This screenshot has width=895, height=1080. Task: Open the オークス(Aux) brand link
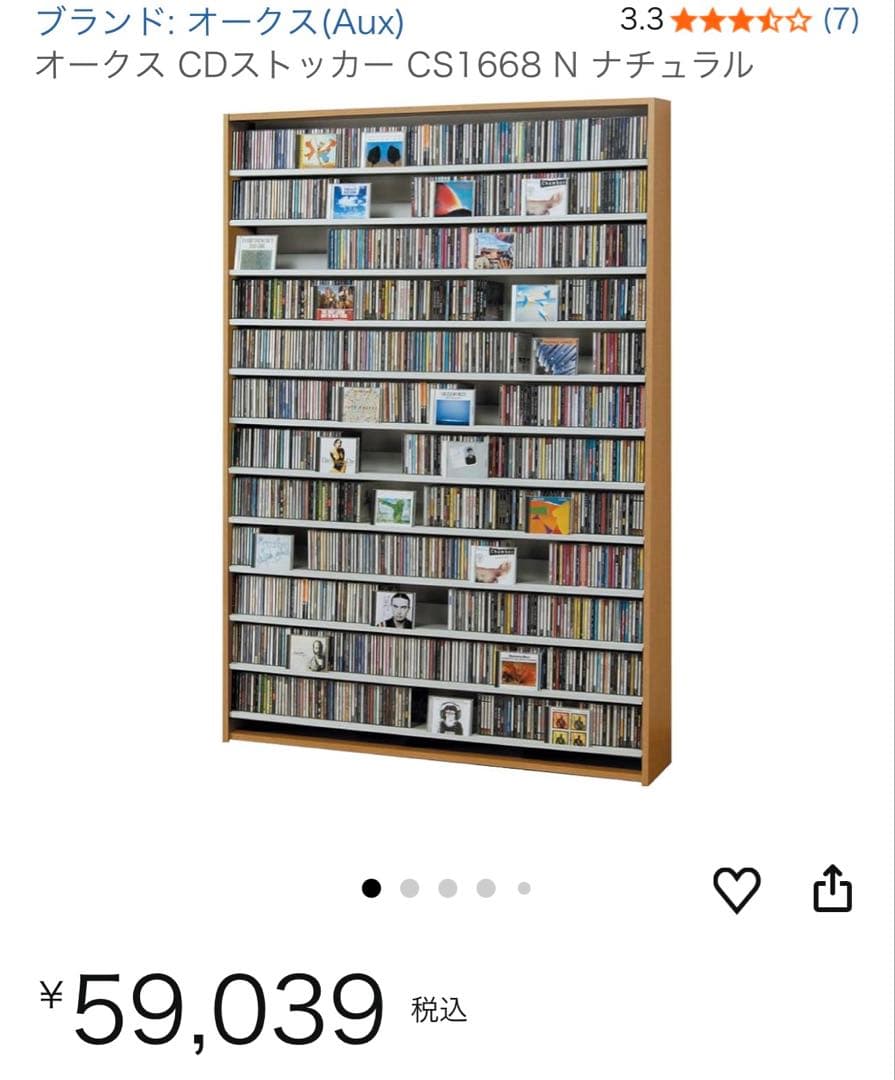220,21
